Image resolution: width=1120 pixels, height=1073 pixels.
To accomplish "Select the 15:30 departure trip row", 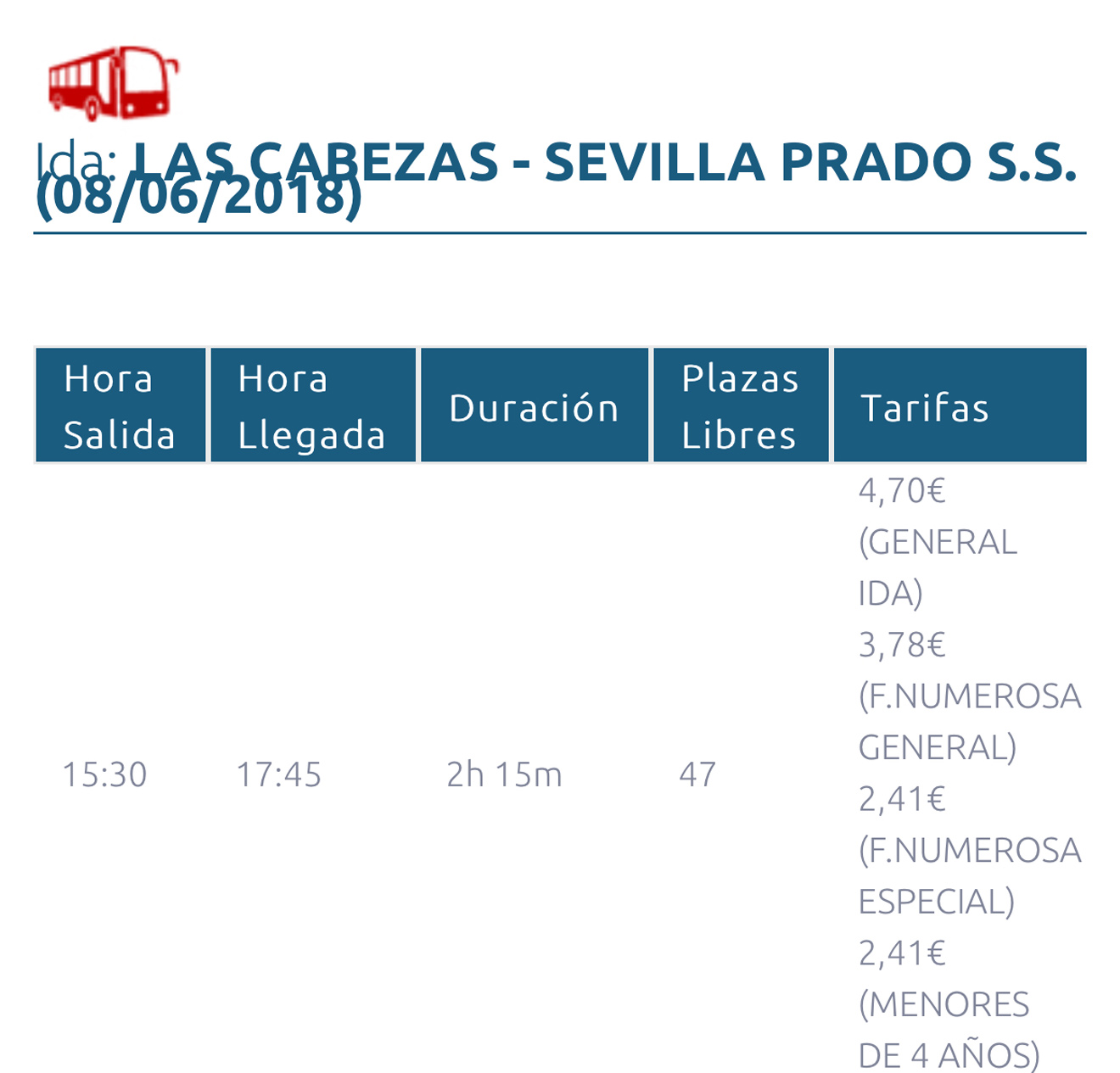I will (x=105, y=774).
